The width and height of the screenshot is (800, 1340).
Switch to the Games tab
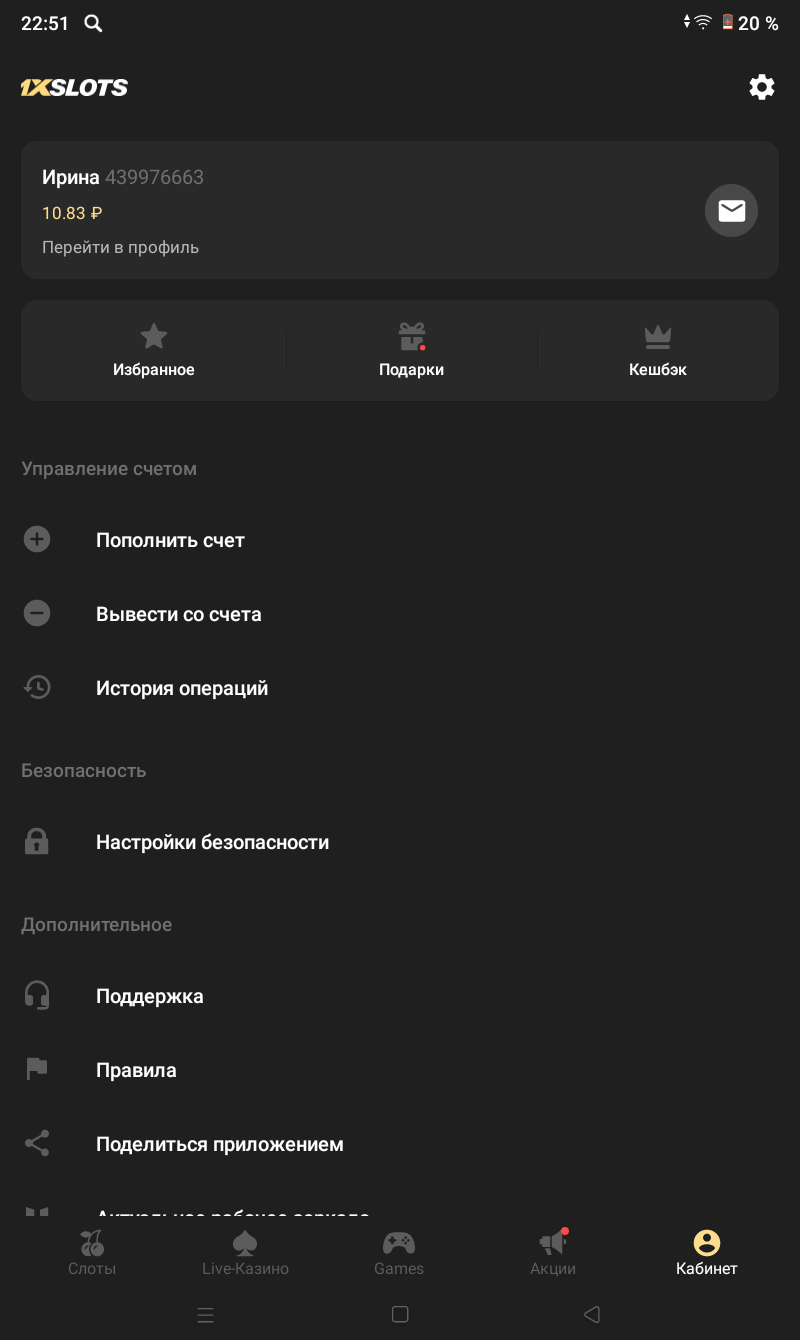pos(399,1254)
